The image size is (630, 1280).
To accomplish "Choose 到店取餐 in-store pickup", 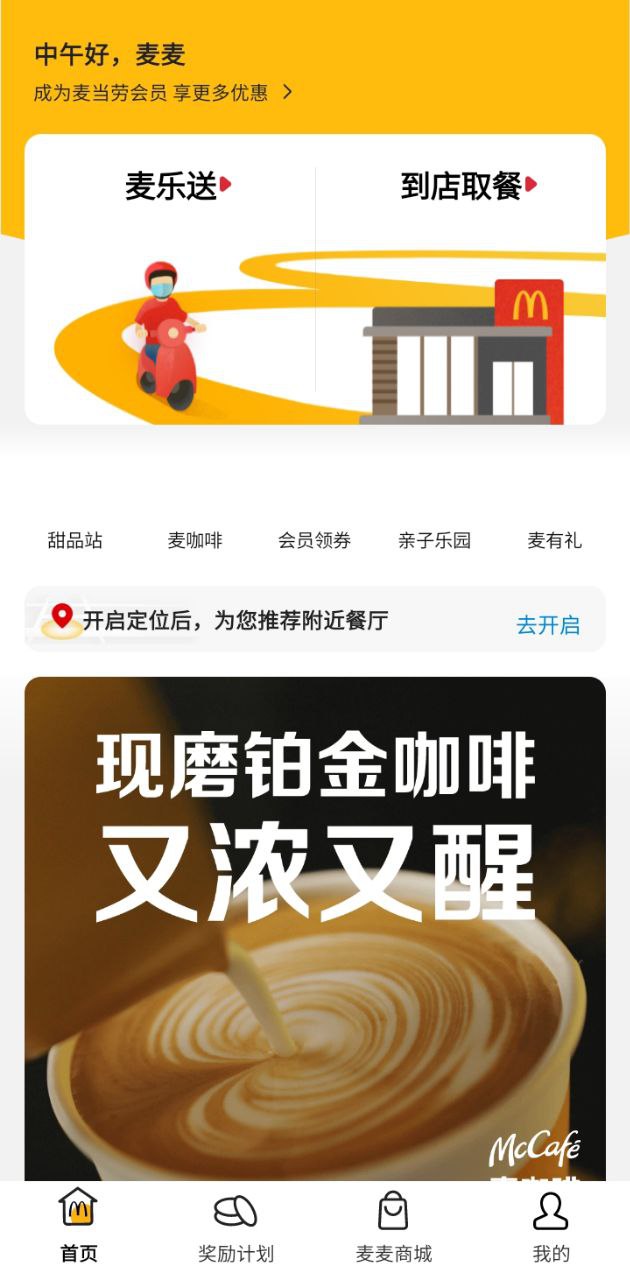I will point(461,280).
